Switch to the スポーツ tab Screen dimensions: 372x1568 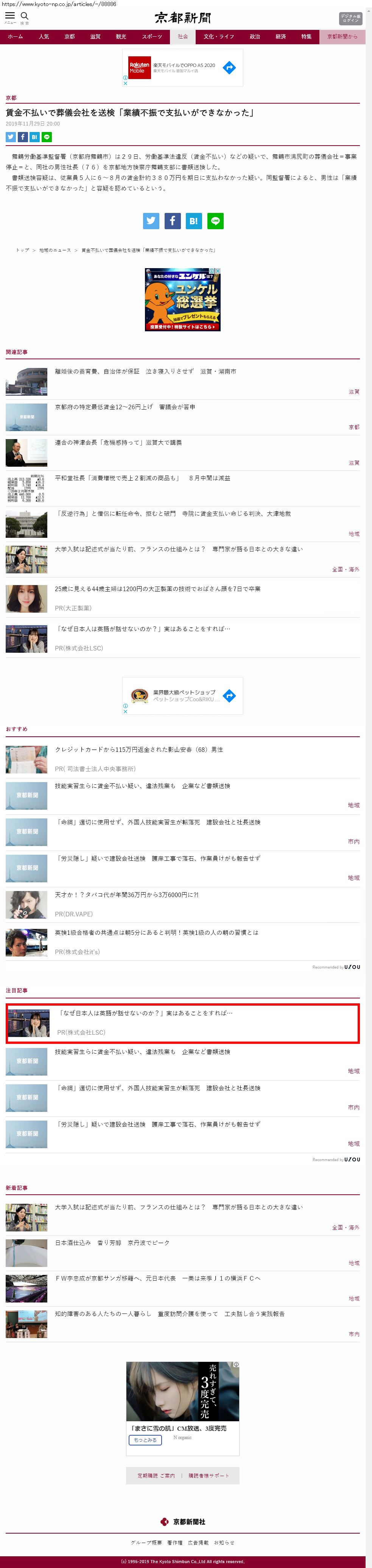[152, 37]
